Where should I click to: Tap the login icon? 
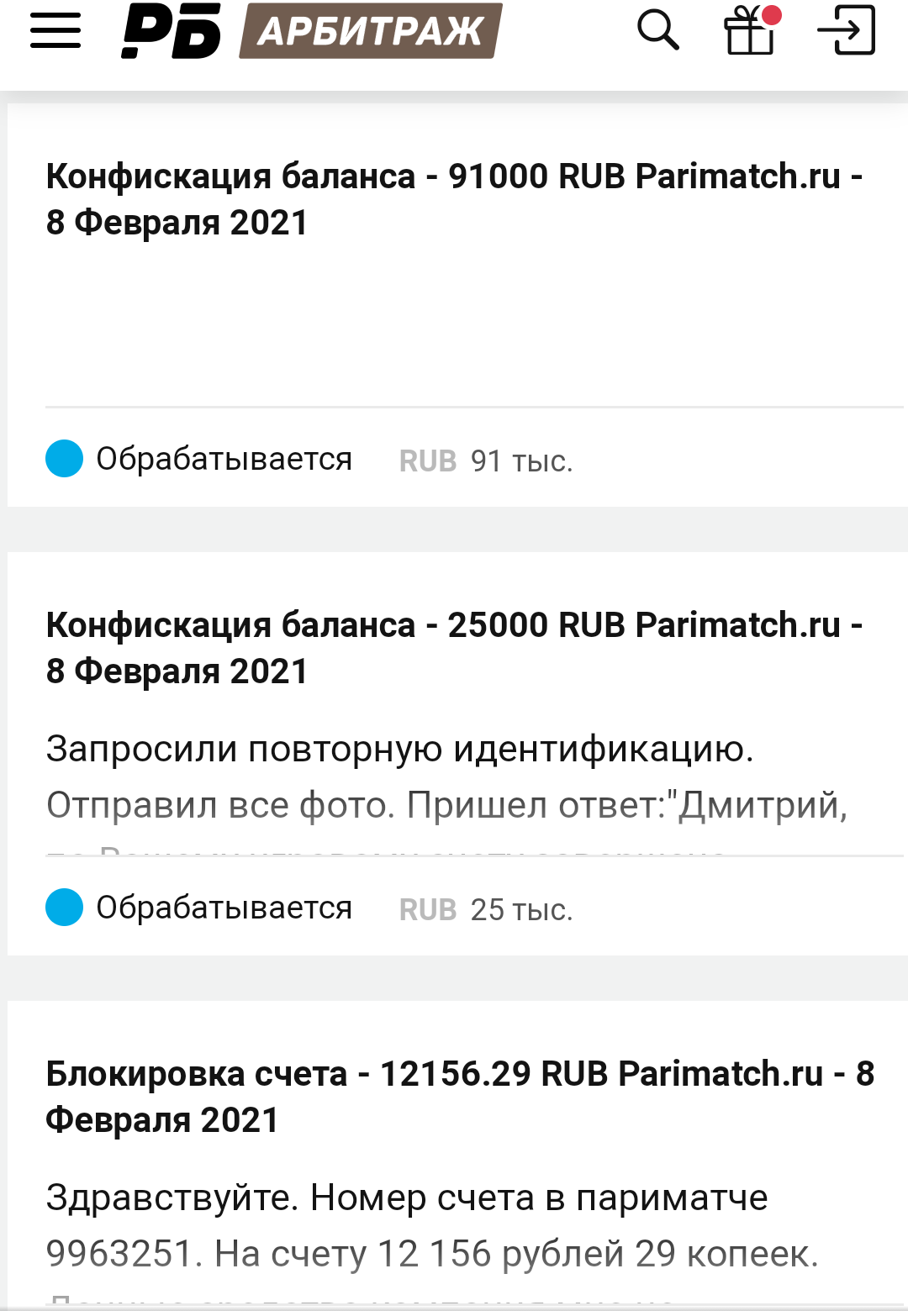(x=847, y=31)
